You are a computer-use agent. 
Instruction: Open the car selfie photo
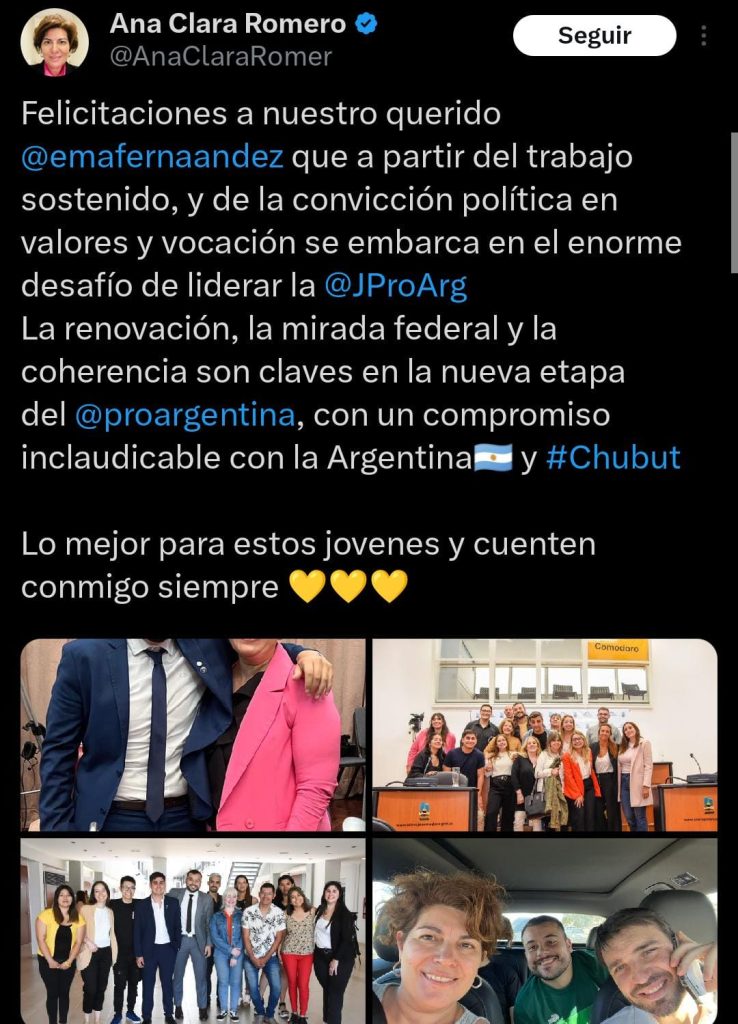click(x=545, y=931)
